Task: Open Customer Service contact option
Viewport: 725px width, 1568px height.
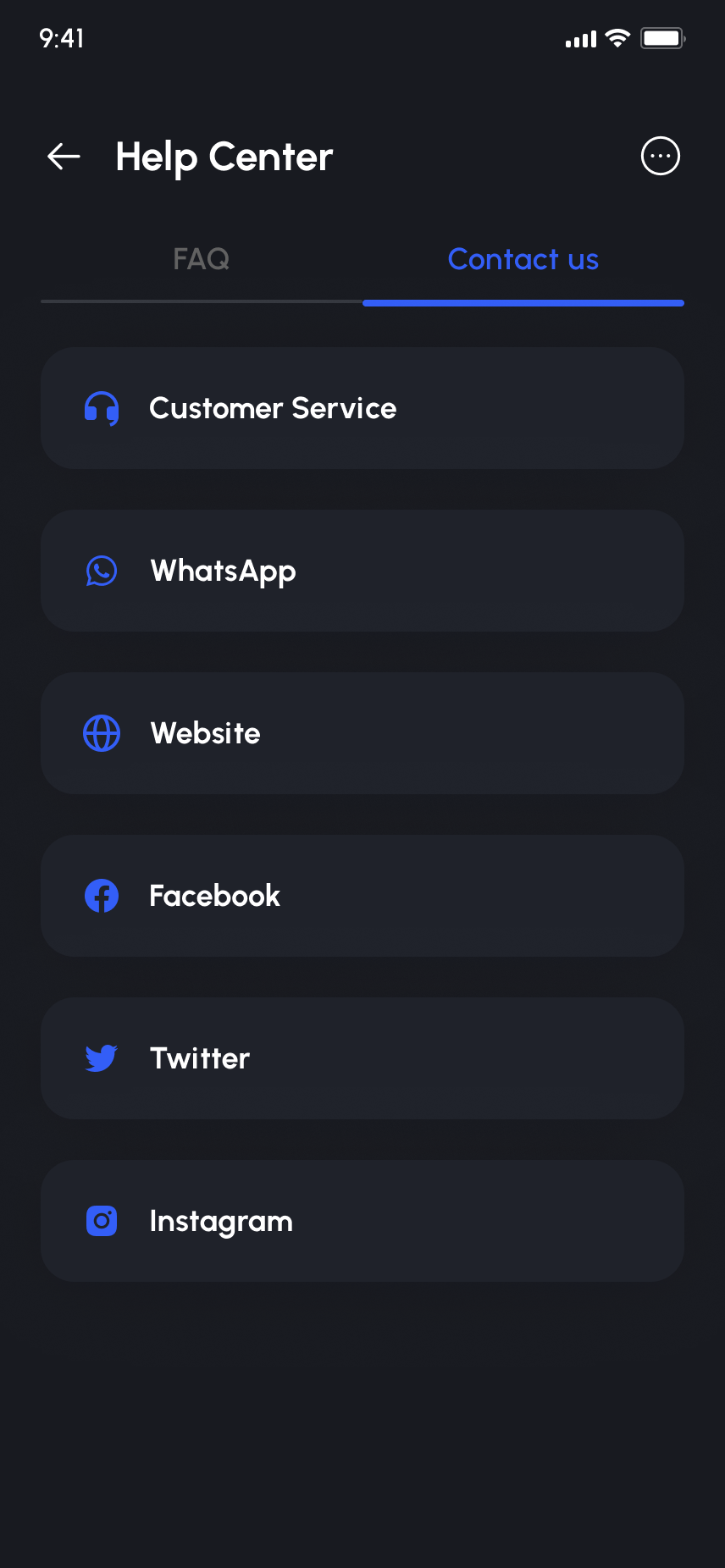Action: coord(362,408)
